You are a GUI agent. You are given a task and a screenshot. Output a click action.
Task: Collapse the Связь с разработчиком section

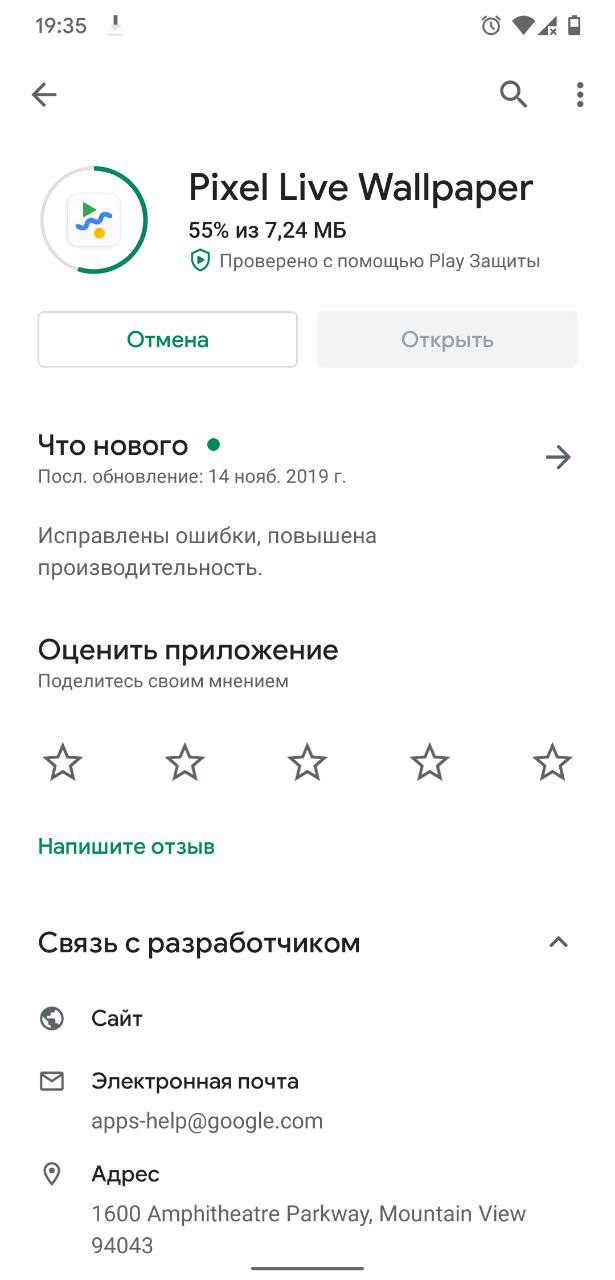(x=558, y=942)
